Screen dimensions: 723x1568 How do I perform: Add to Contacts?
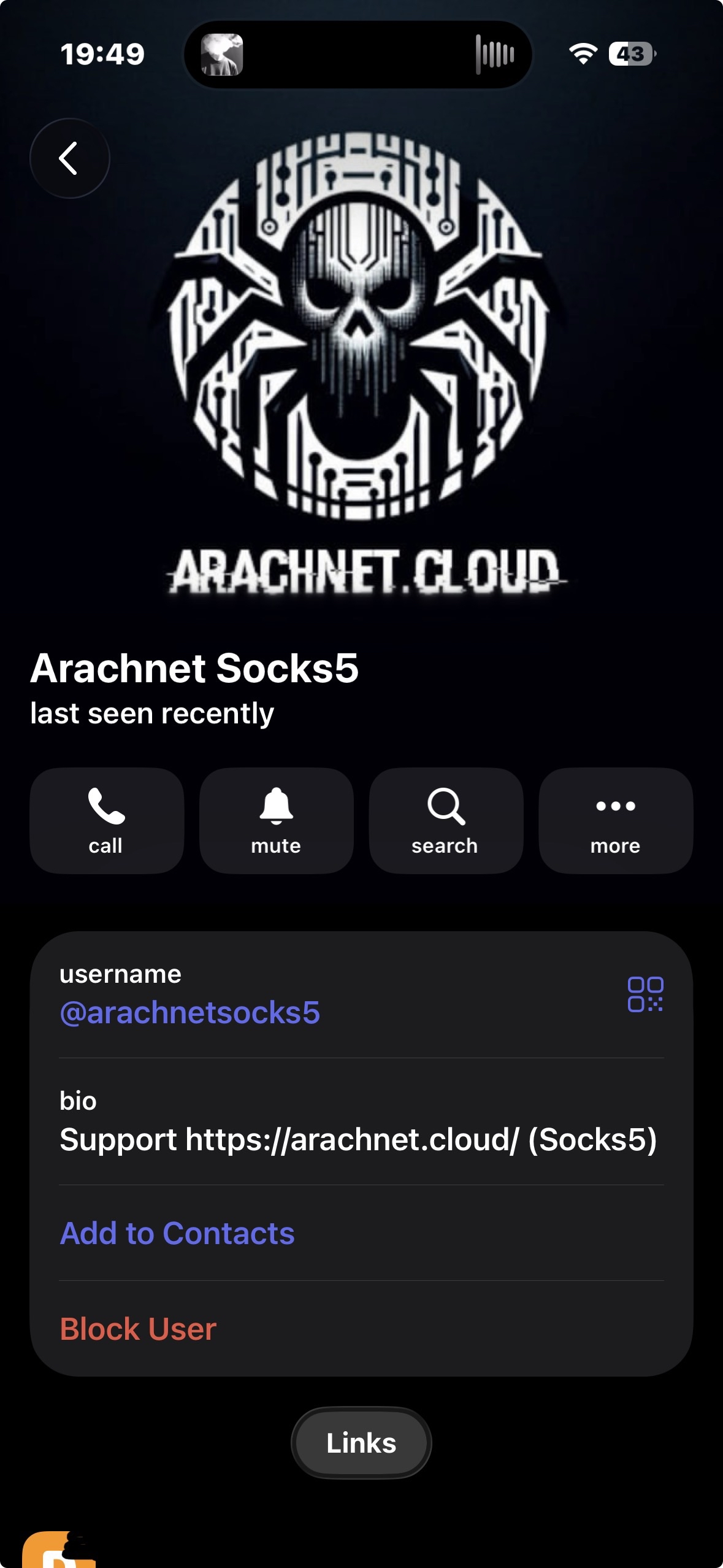[x=177, y=1233]
